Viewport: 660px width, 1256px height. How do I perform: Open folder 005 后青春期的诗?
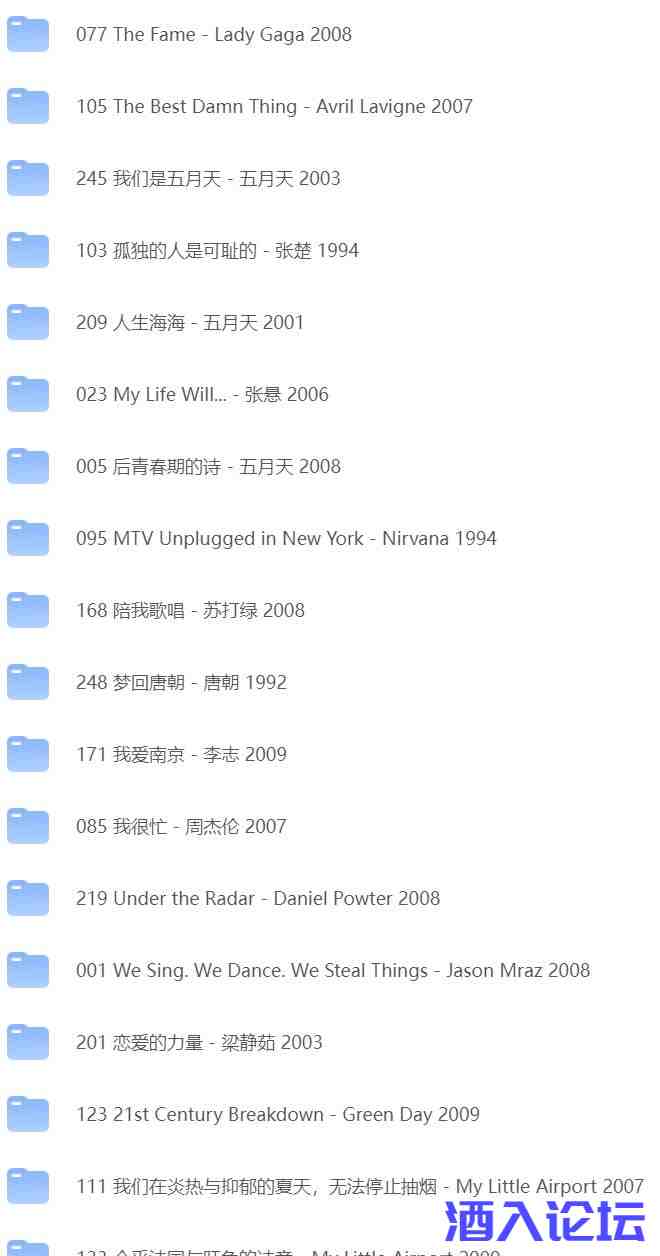[207, 467]
